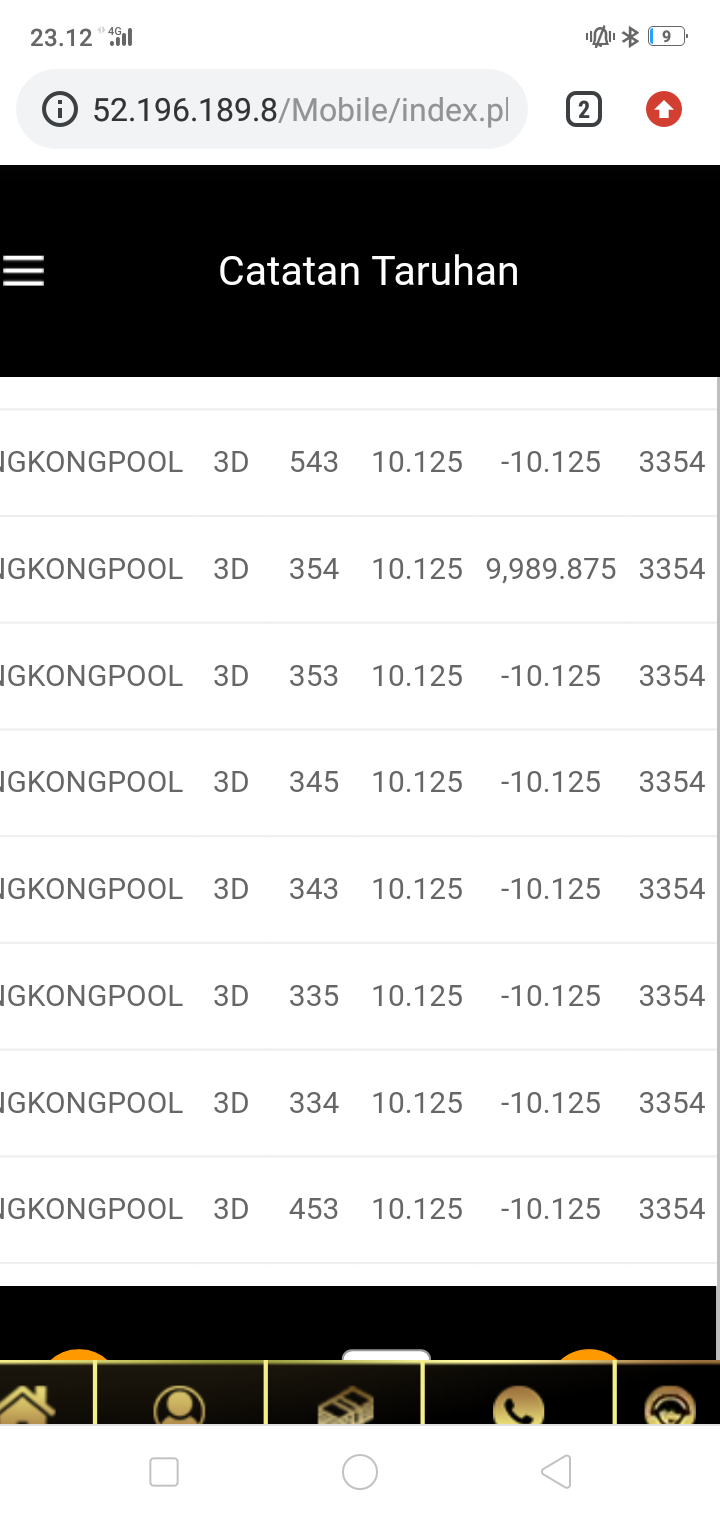Image resolution: width=720 pixels, height=1520 pixels.
Task: Open recent apps from navigation bar
Action: [164, 1471]
